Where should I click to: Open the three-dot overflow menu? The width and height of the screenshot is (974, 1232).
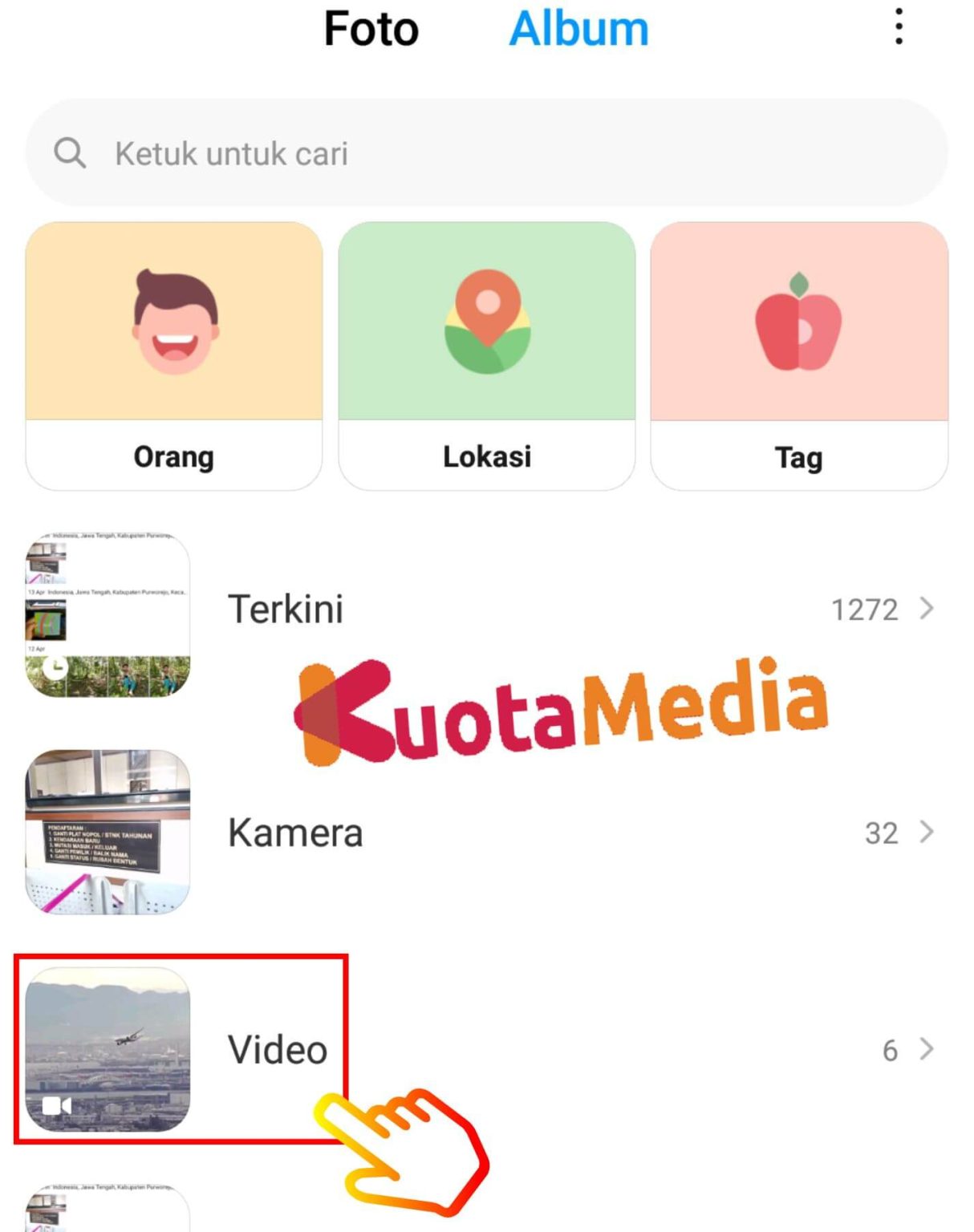pos(899,27)
